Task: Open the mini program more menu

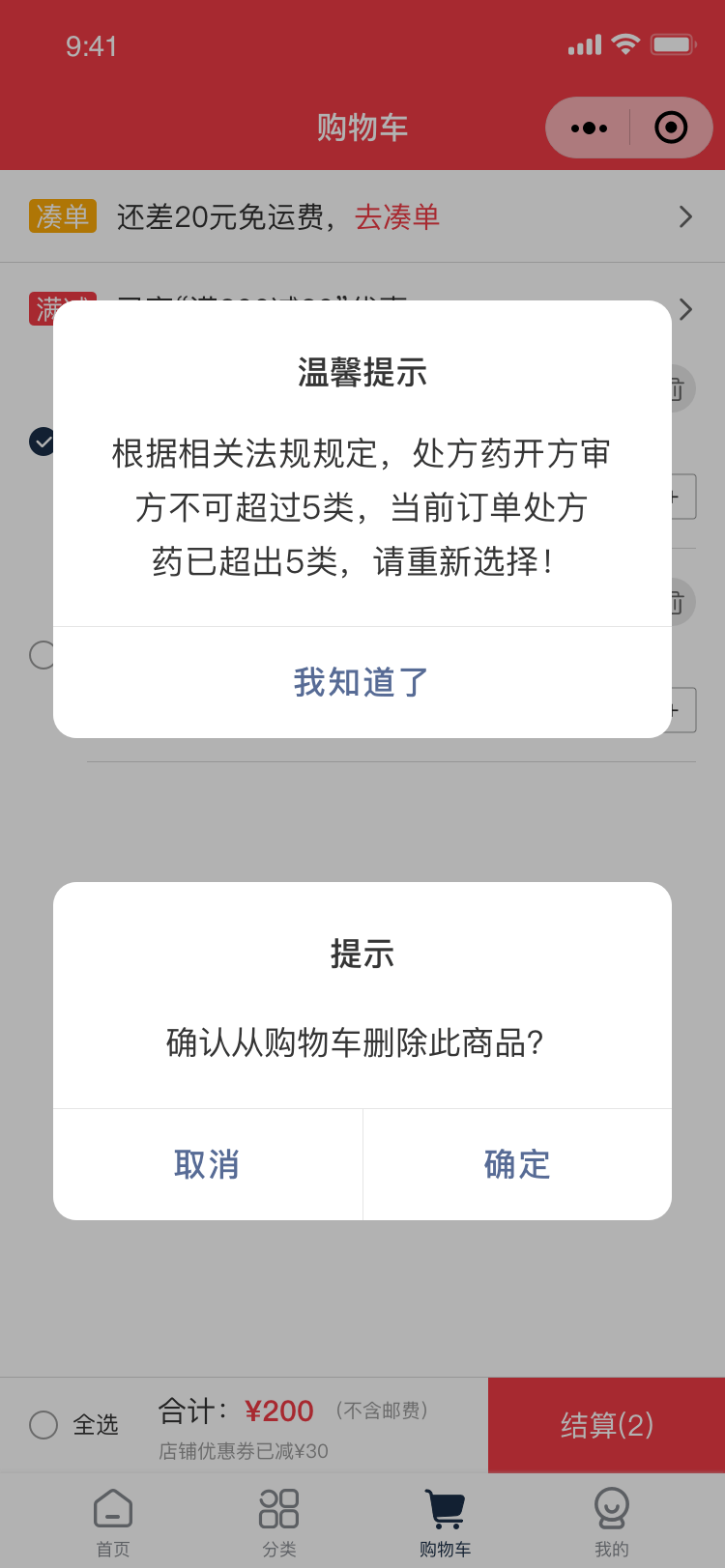Action: click(x=589, y=128)
